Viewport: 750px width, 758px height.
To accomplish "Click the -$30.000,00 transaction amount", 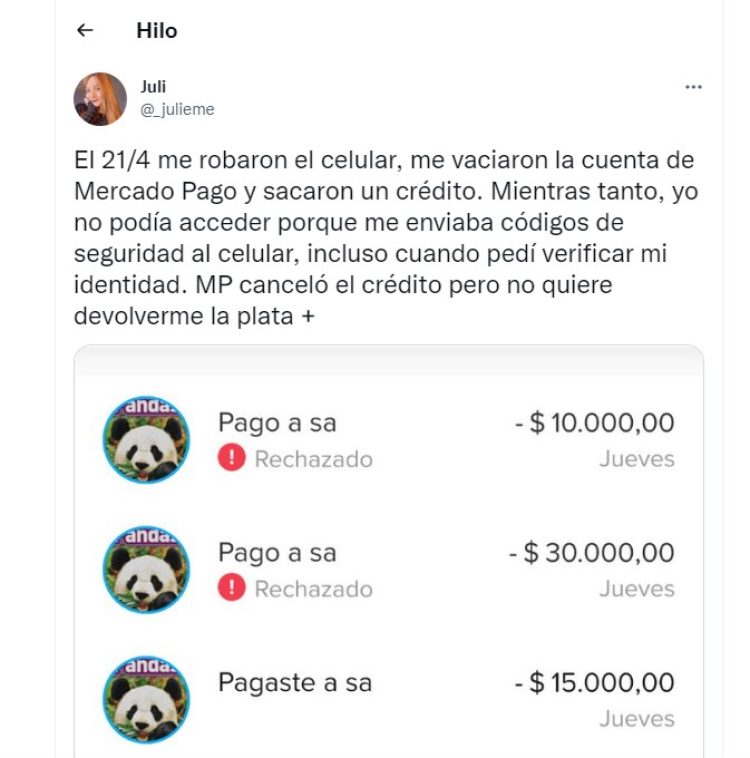I will [x=593, y=550].
